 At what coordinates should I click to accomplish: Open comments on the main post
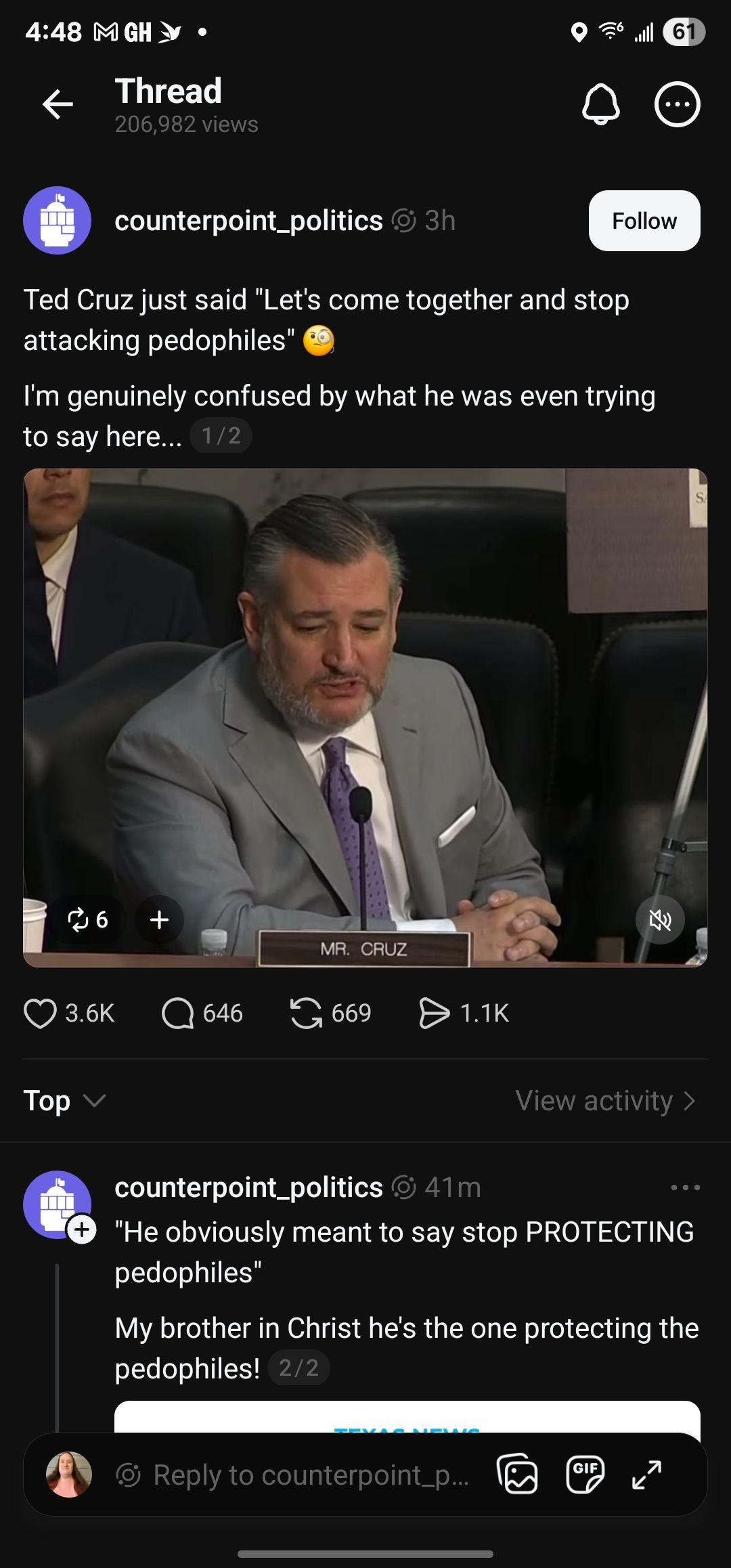point(178,1014)
